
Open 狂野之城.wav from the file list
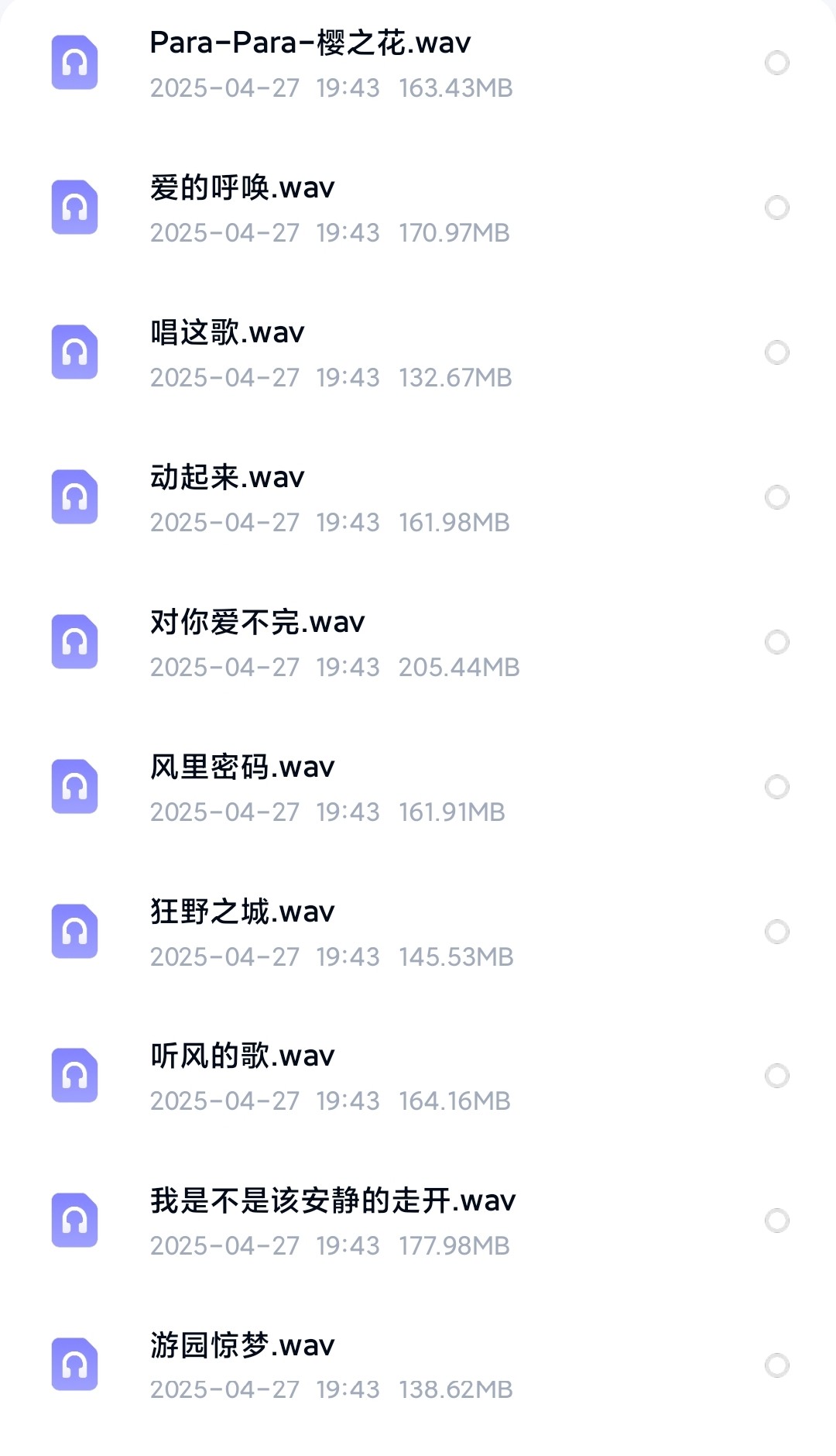click(242, 912)
